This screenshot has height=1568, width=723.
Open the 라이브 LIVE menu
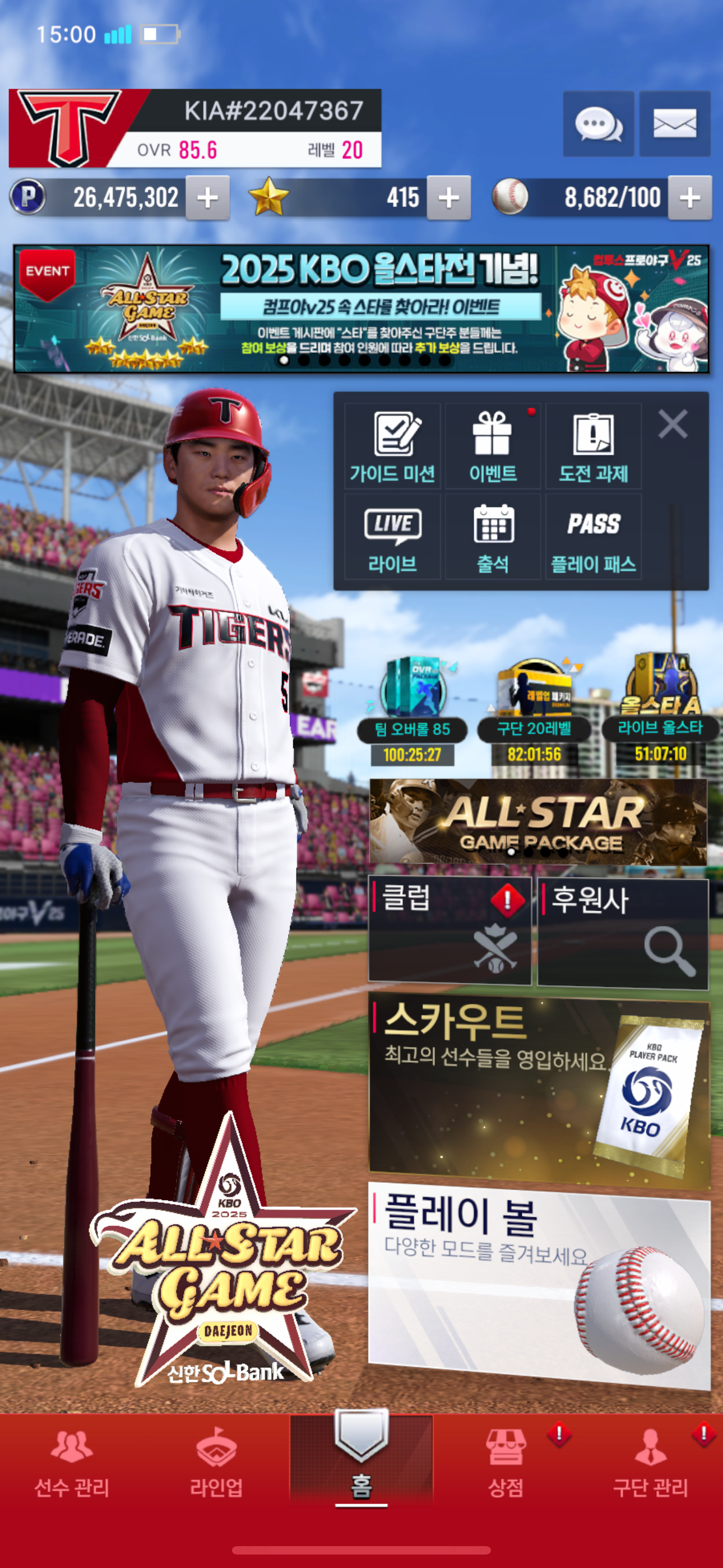point(392,536)
